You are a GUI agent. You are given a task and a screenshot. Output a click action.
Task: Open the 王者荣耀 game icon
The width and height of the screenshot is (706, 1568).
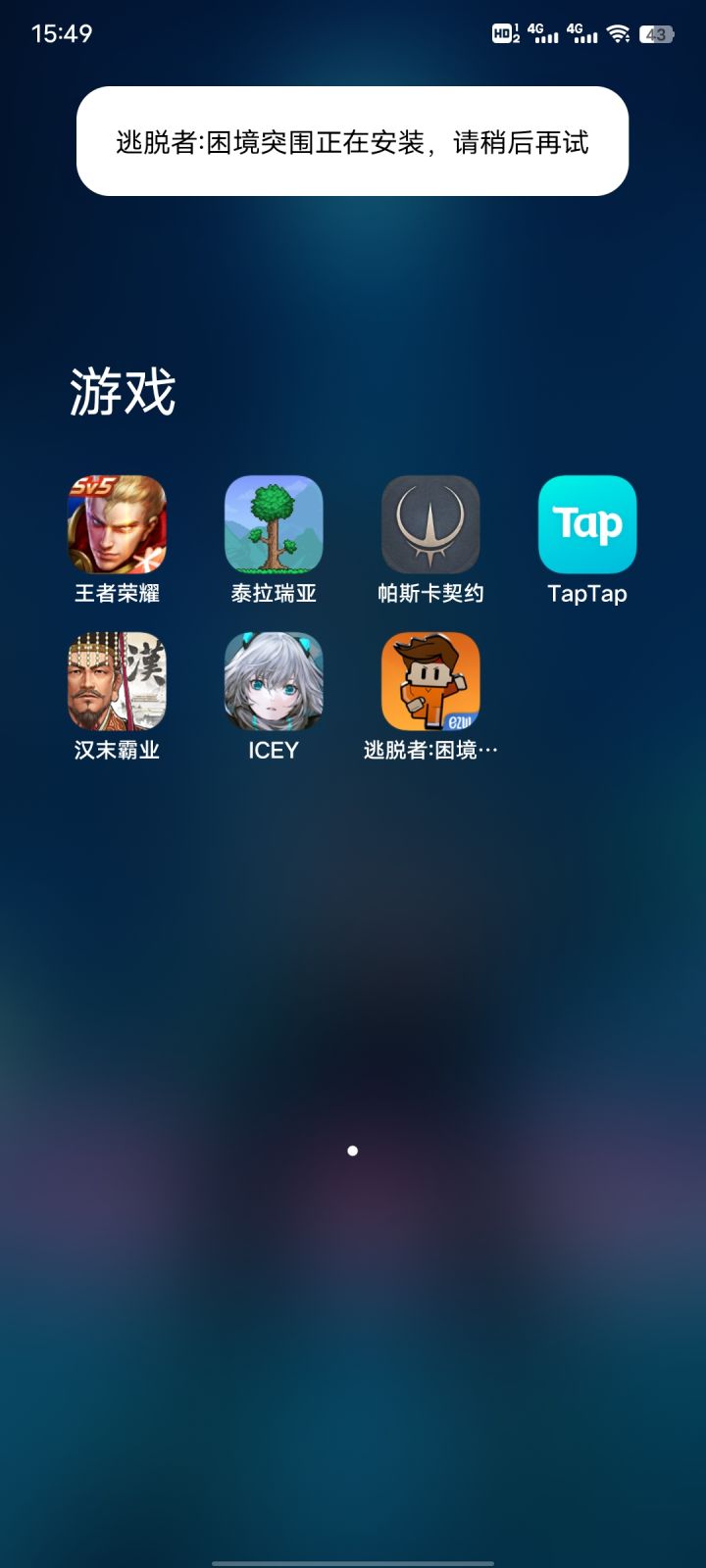point(116,524)
